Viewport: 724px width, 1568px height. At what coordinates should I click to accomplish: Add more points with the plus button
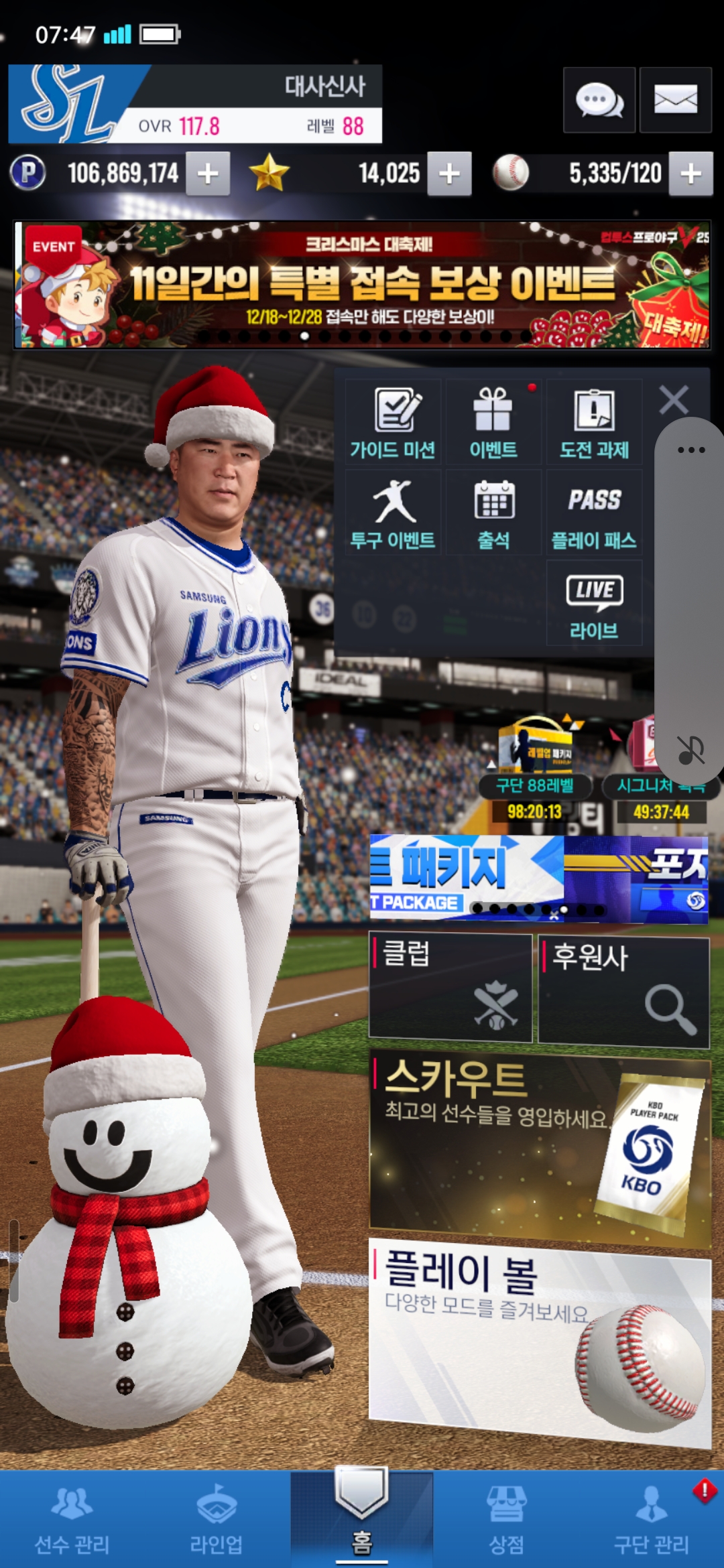(x=208, y=174)
